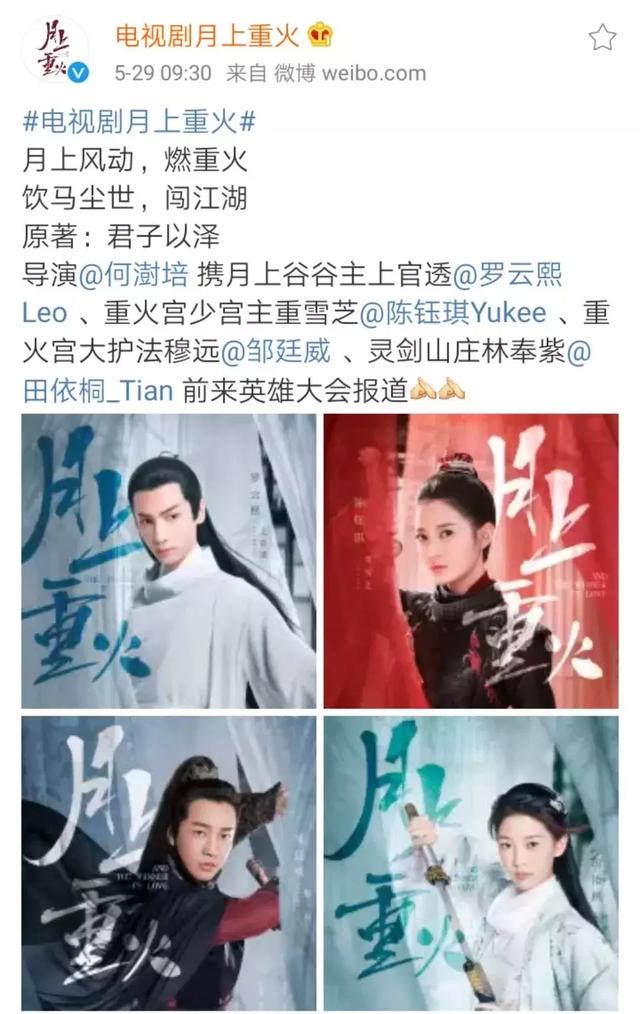Open the mention @田依桐_Tian
The width and height of the screenshot is (640, 1014).
98,390
